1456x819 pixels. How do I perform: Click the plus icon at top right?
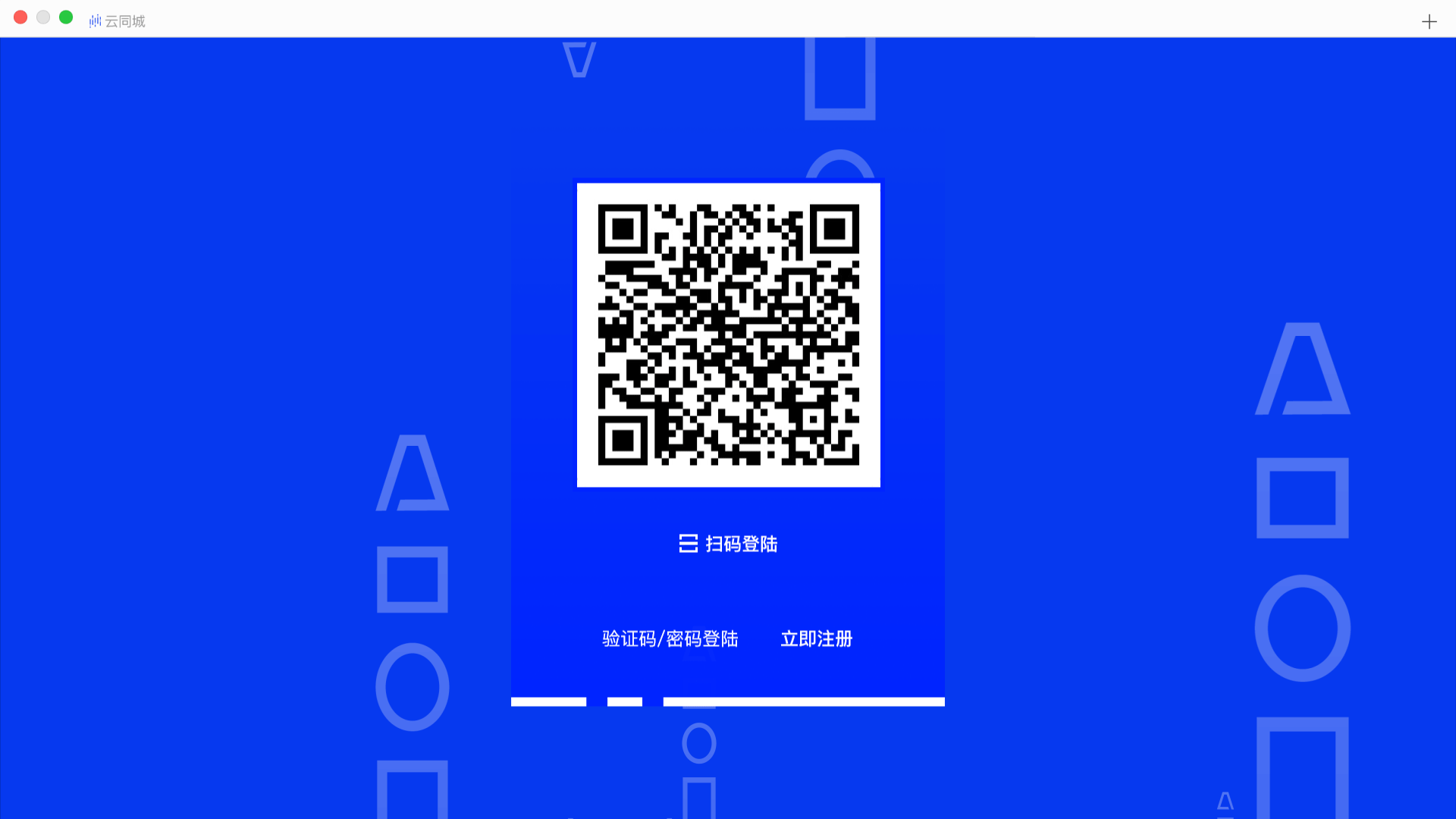tap(1429, 21)
